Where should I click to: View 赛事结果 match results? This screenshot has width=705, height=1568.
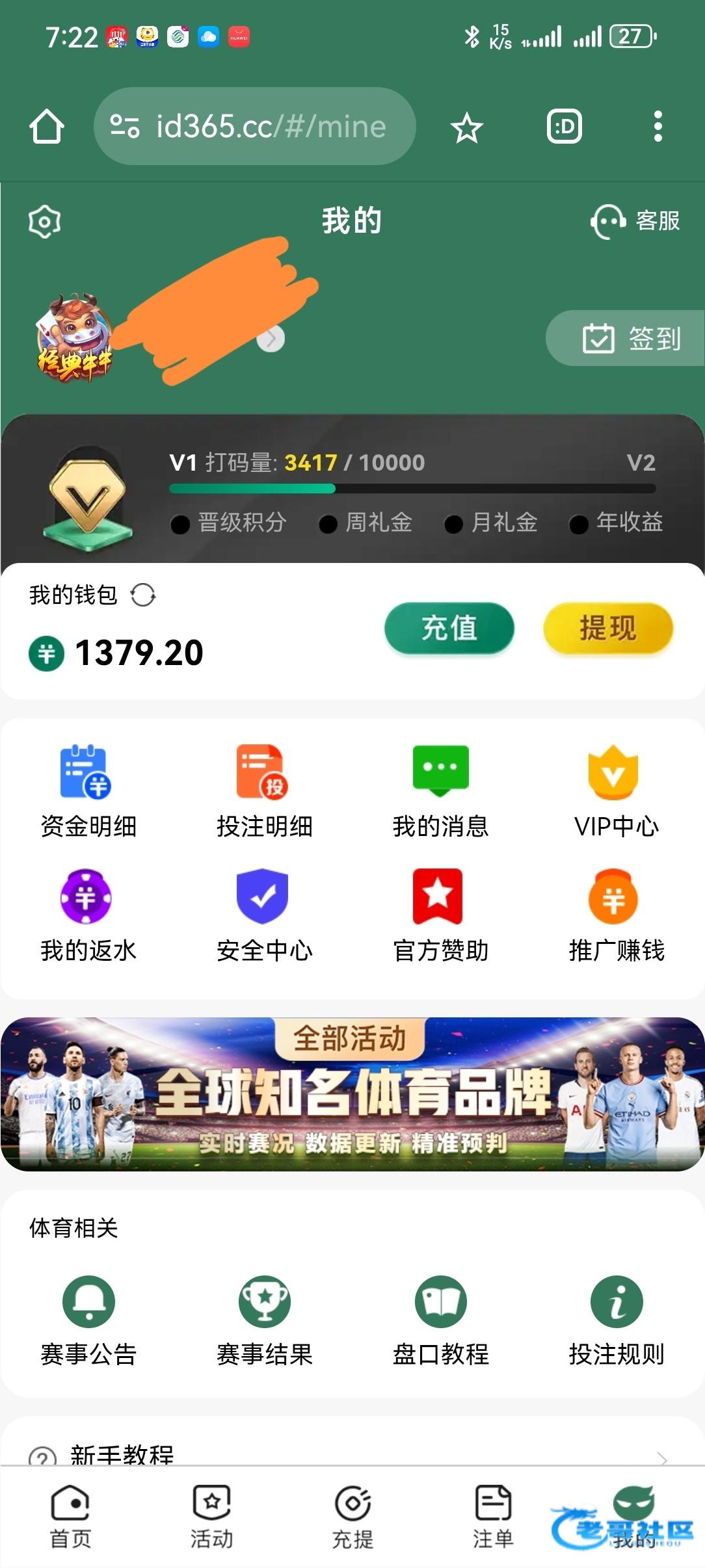pos(264,1320)
